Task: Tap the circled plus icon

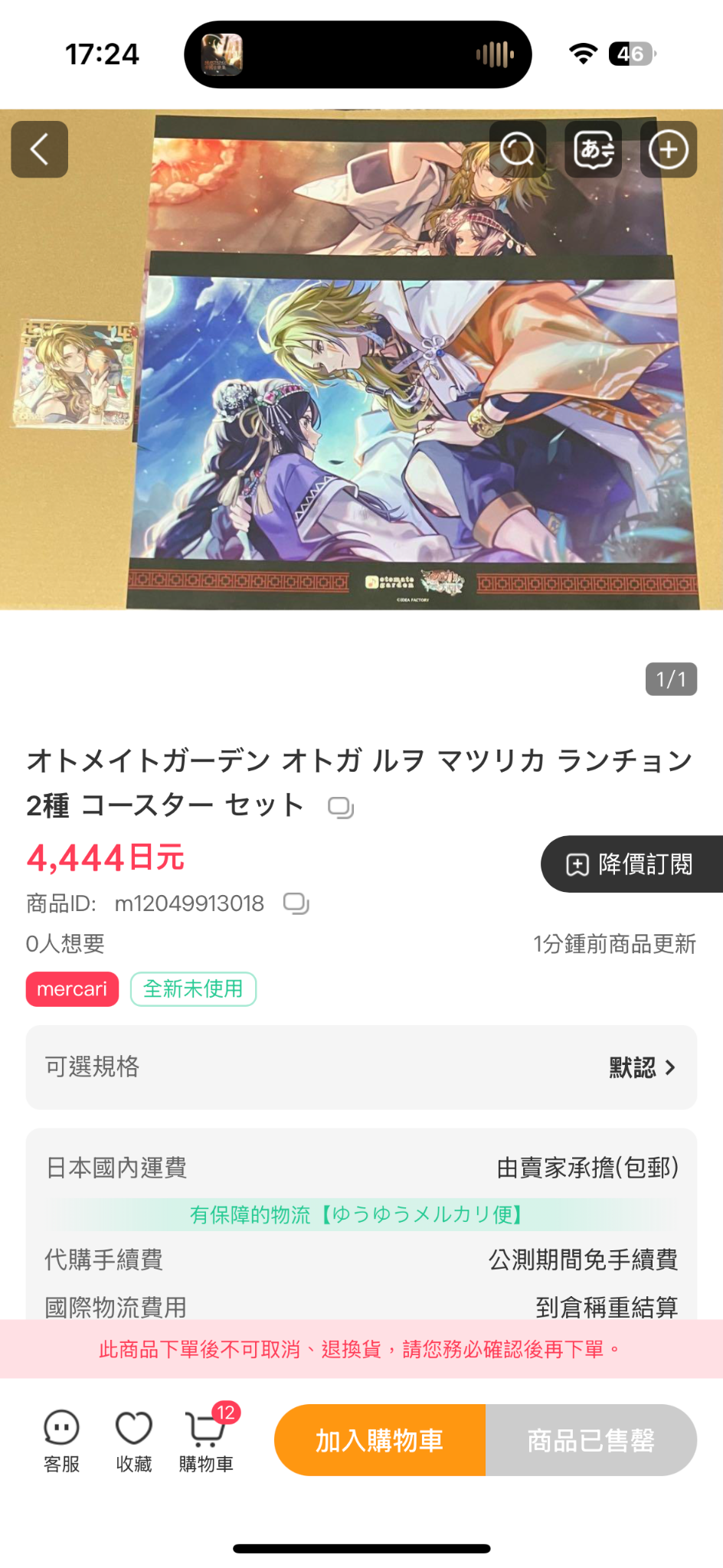Action: pyautogui.click(x=669, y=149)
